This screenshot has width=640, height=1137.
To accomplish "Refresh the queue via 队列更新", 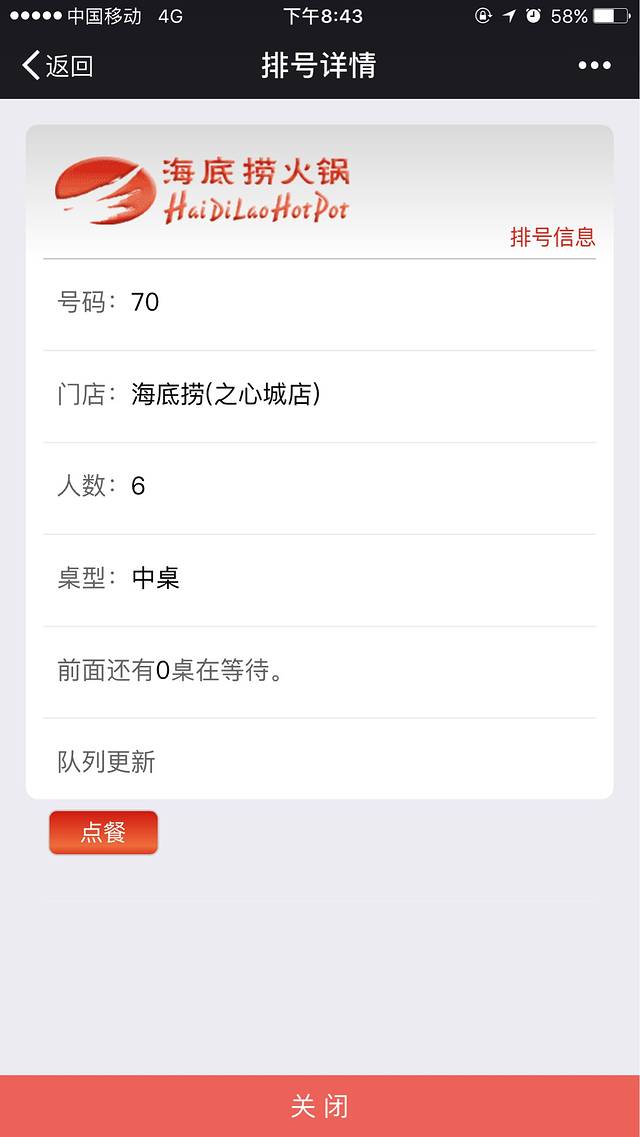I will tap(107, 762).
